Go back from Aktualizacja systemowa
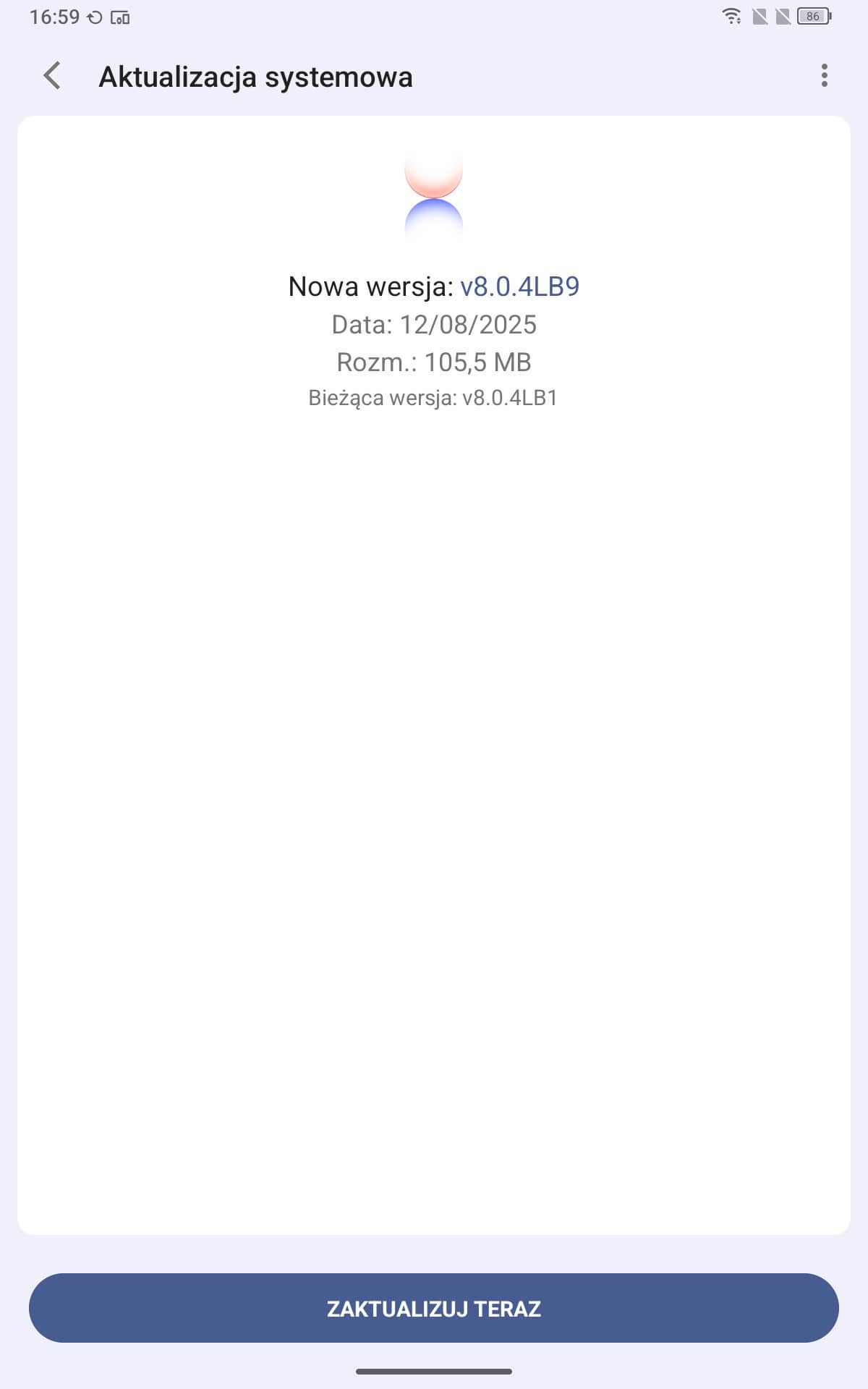This screenshot has height=1389, width=868. 52,76
